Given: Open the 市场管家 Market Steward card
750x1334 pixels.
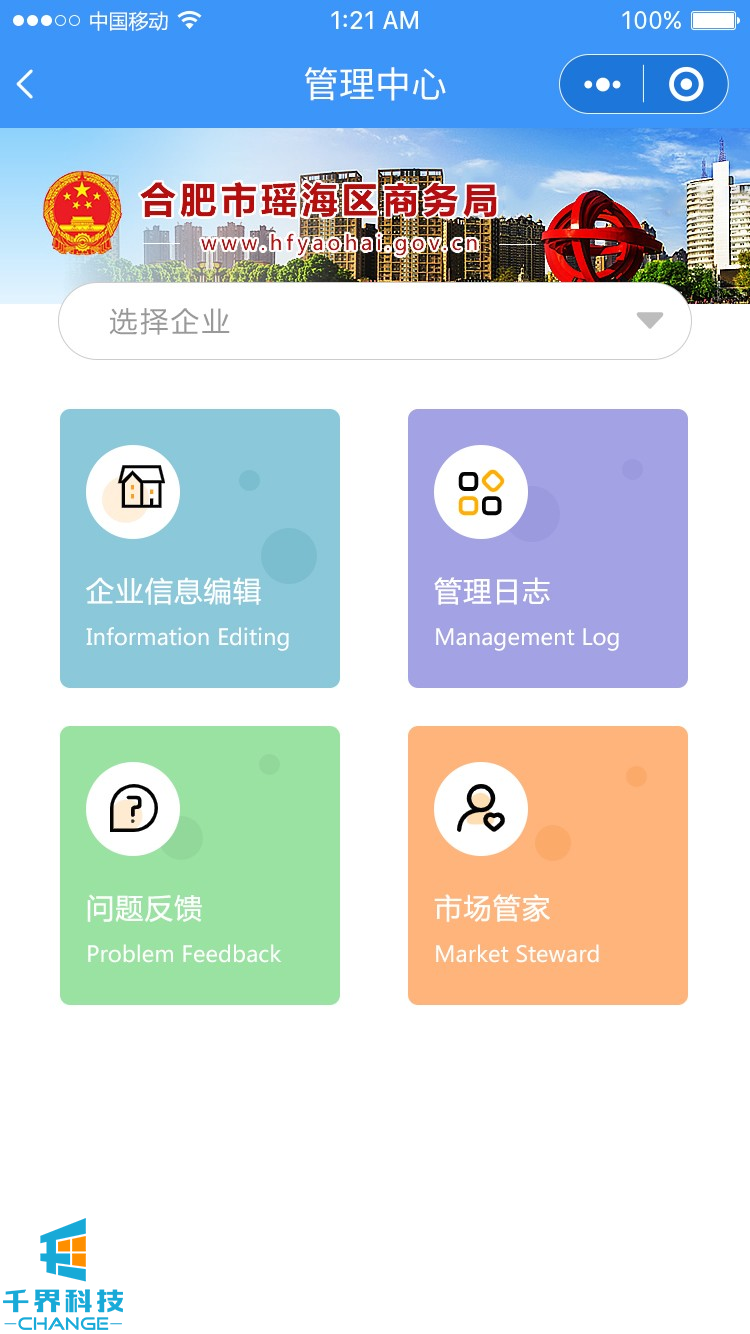Looking at the screenshot, I should 547,865.
